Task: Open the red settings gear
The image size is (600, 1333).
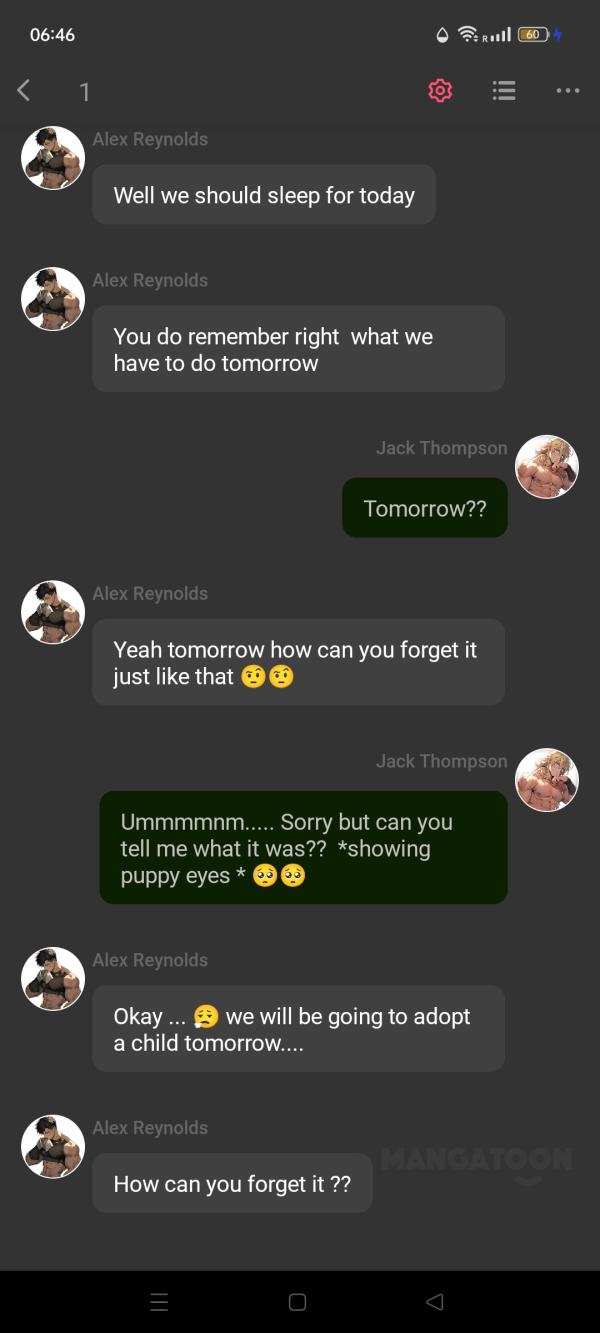Action: (x=440, y=91)
